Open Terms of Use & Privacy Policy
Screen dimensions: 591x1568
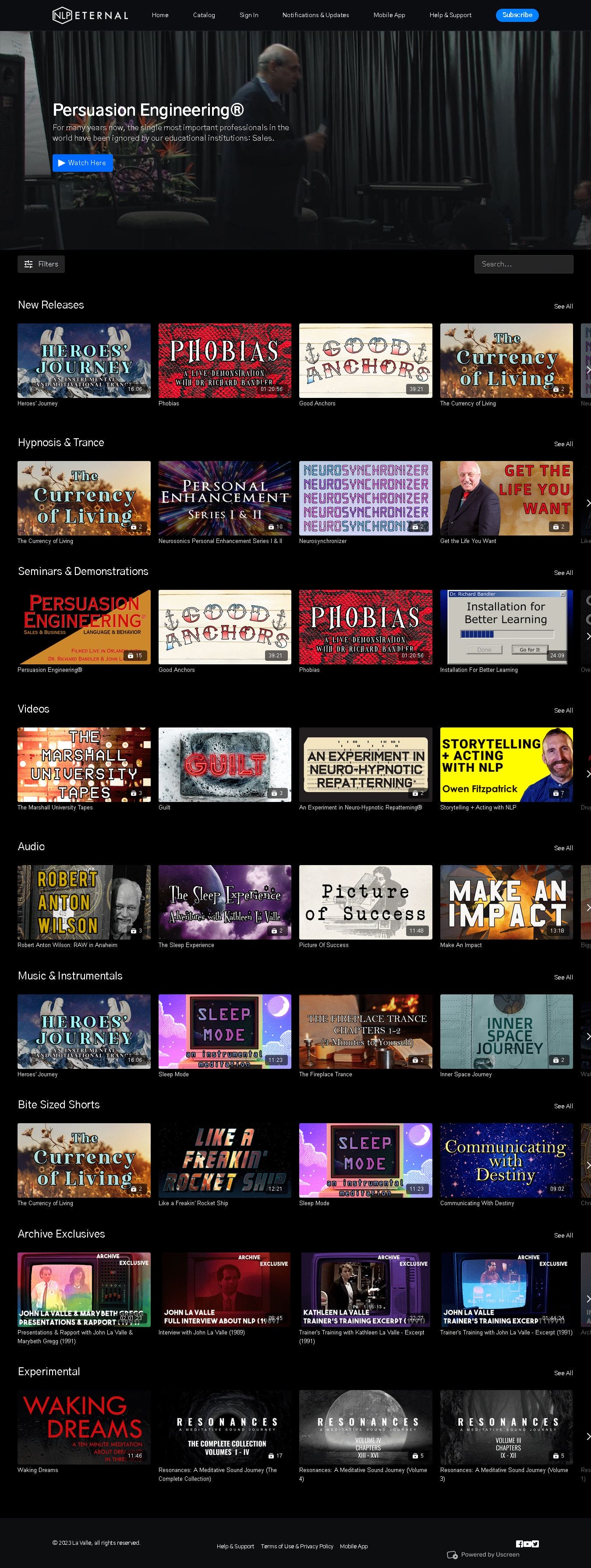pos(297,1546)
